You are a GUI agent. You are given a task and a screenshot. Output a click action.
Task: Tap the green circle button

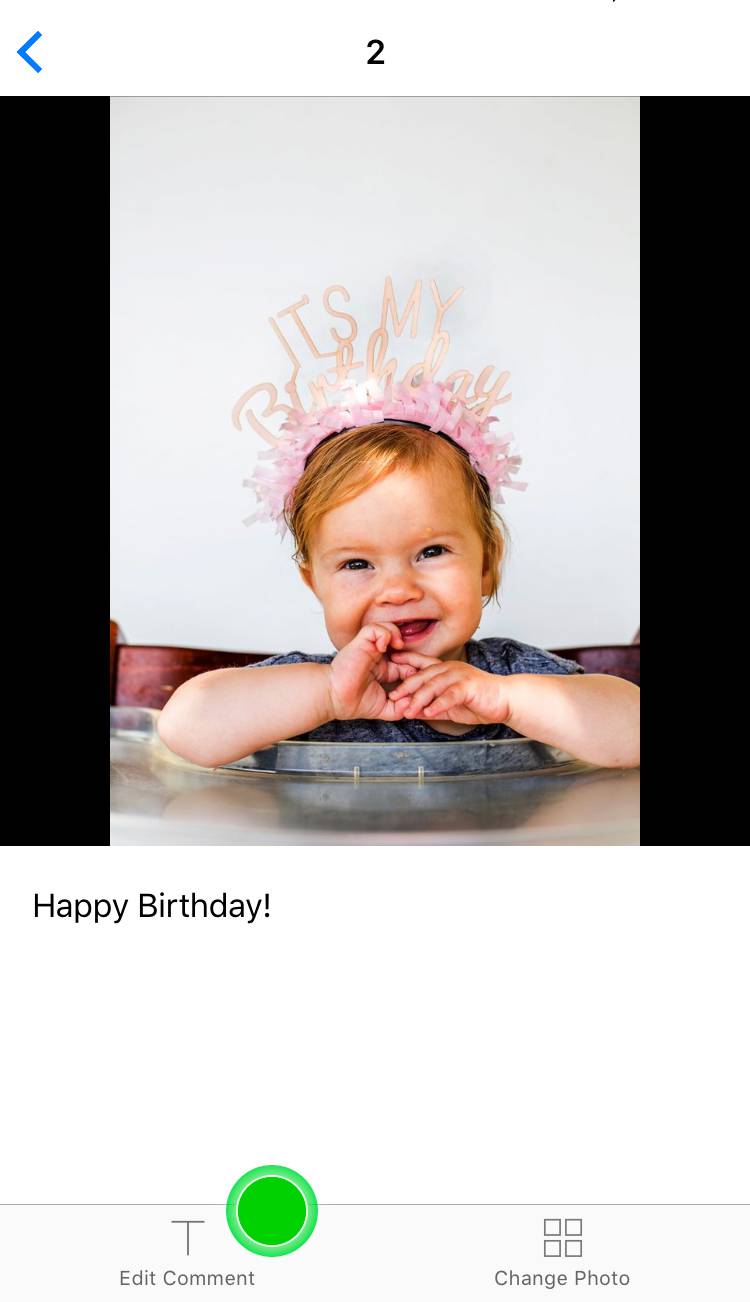coord(272,1210)
